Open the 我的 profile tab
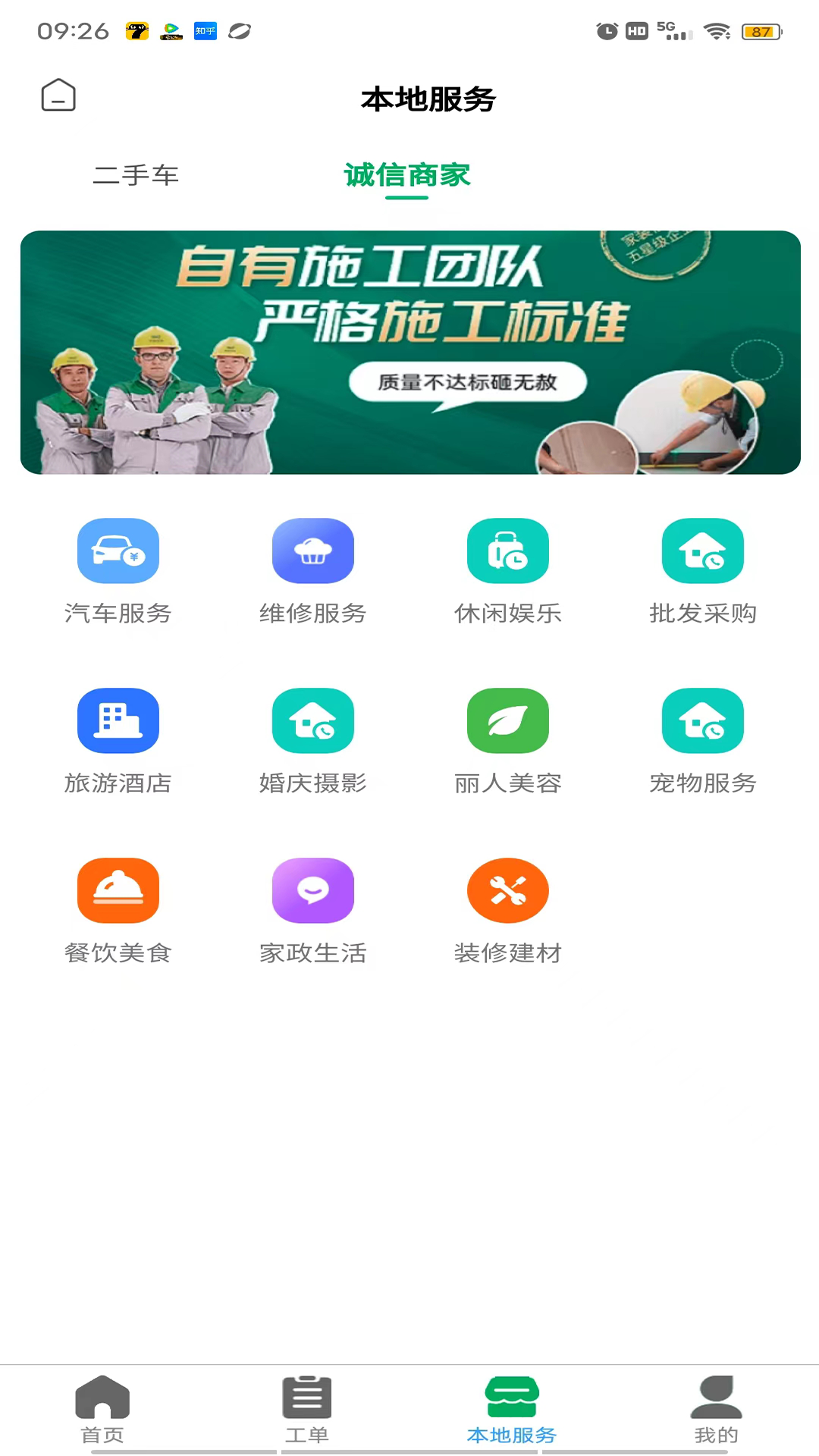819x1456 pixels. pyautogui.click(x=716, y=1409)
